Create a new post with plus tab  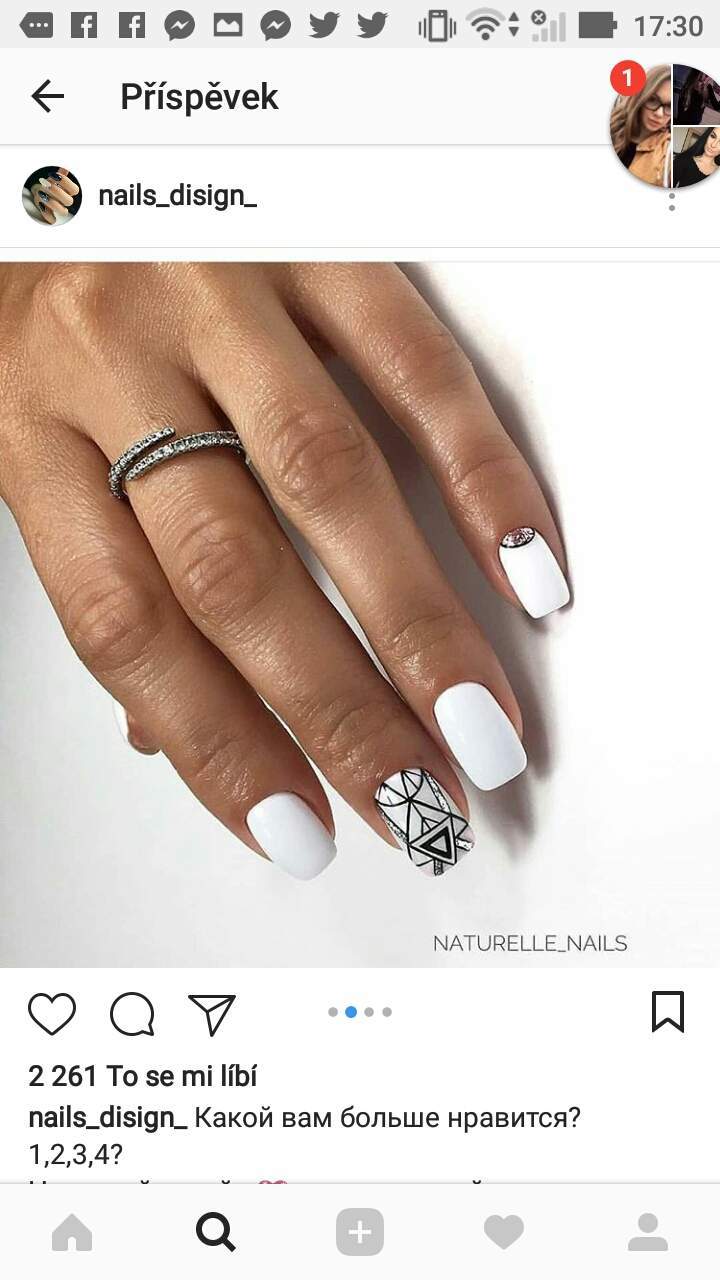(360, 1232)
